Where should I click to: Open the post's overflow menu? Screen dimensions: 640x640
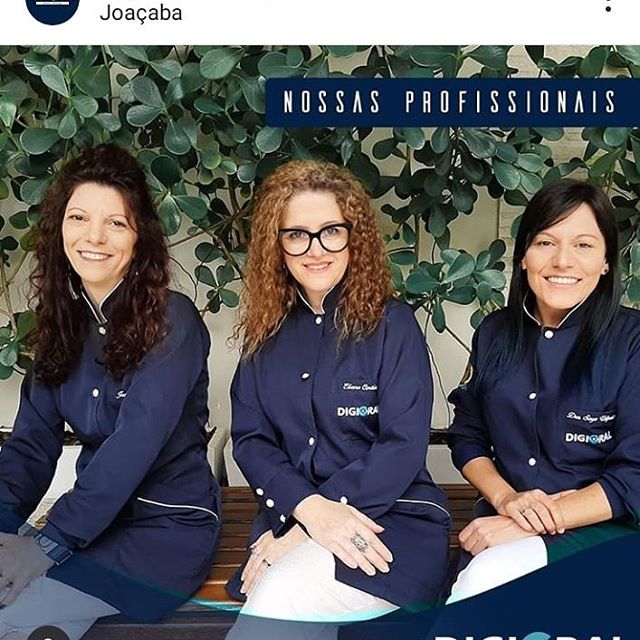(x=607, y=6)
